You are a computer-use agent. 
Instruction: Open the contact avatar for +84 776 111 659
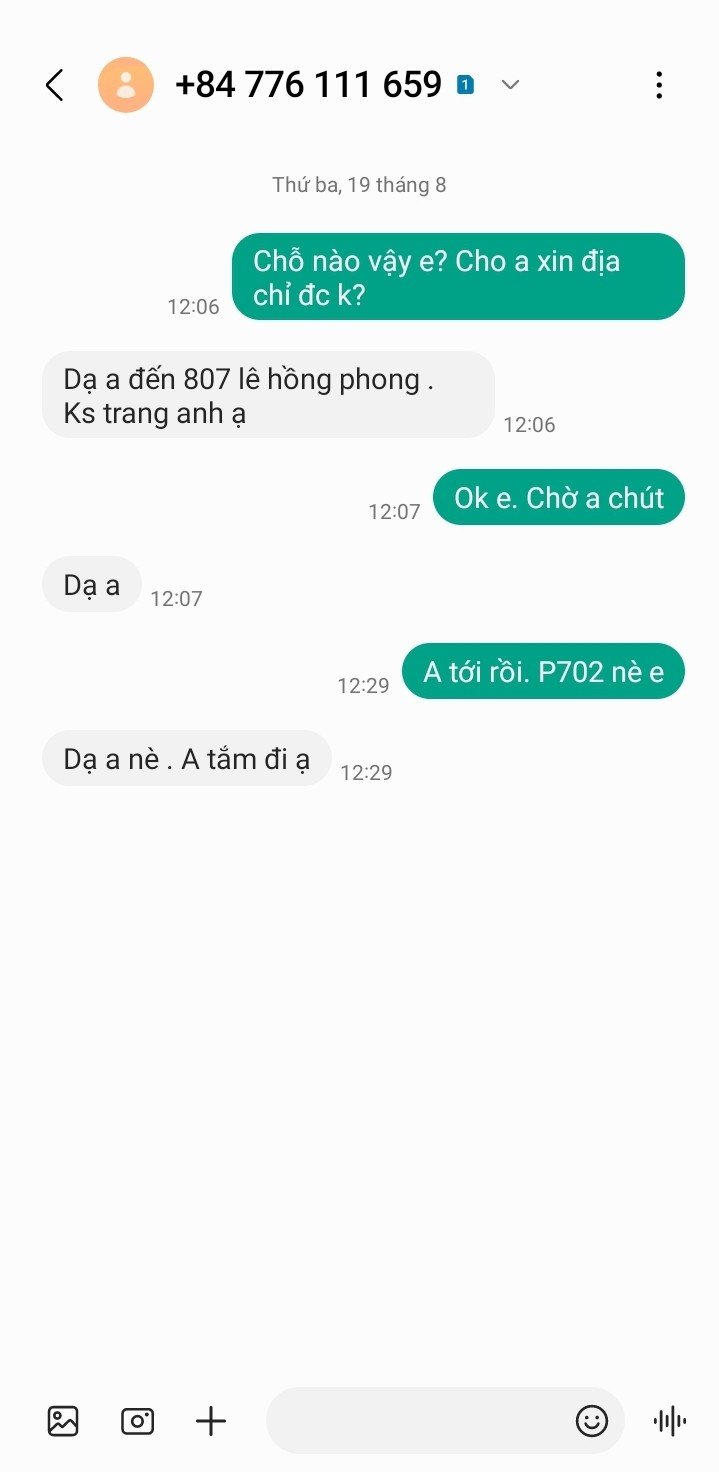126,85
